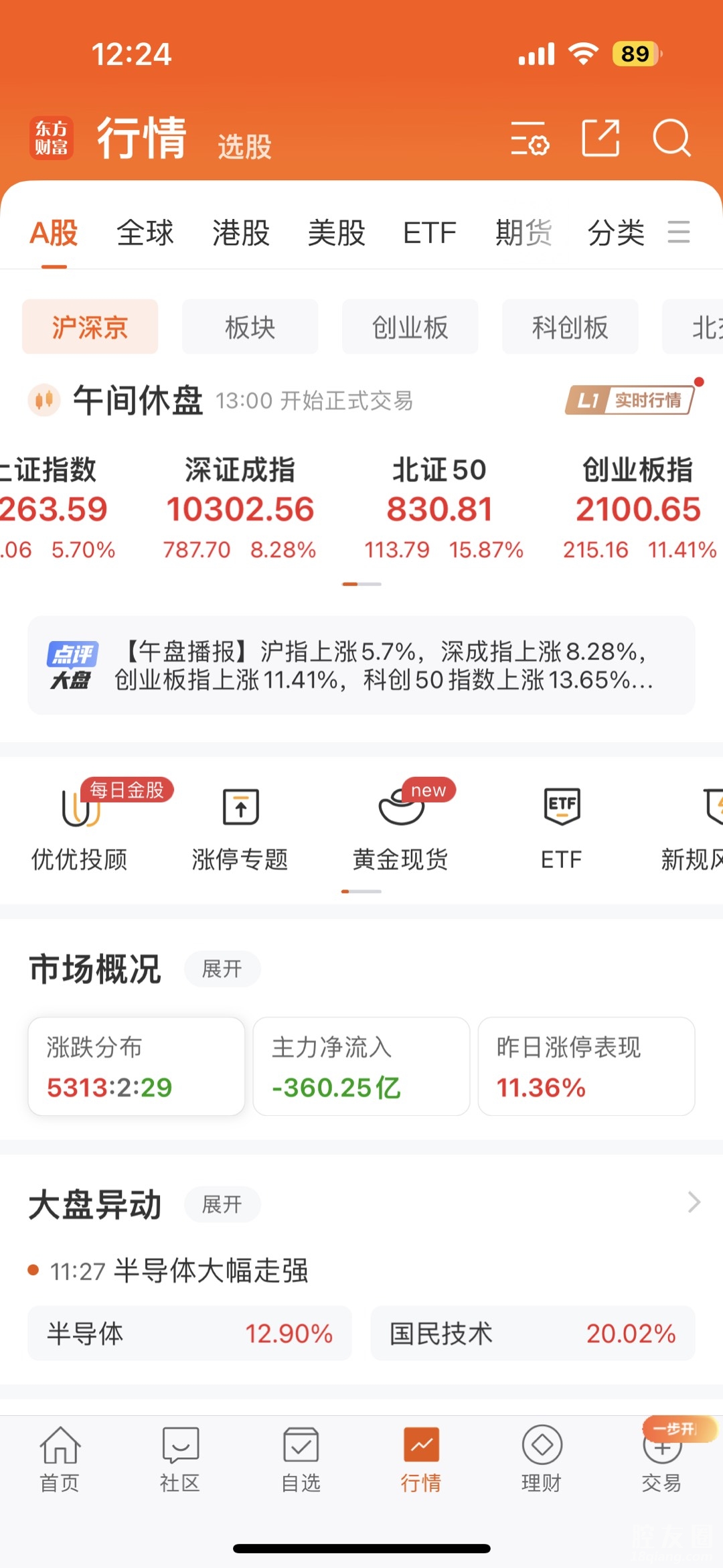Open the list settings icon
The image size is (723, 1568).
point(530,139)
